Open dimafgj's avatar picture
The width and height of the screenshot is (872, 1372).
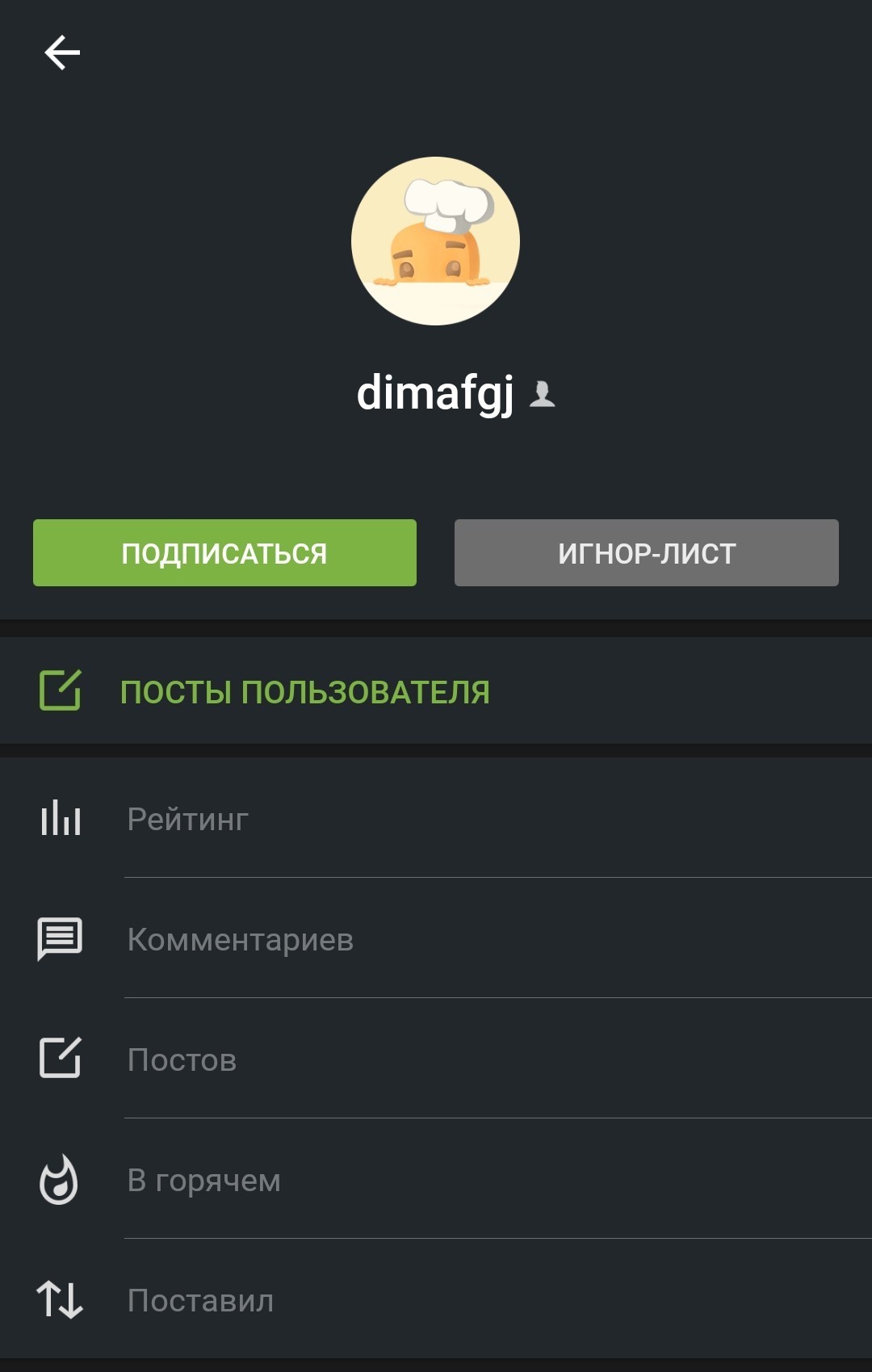point(435,241)
